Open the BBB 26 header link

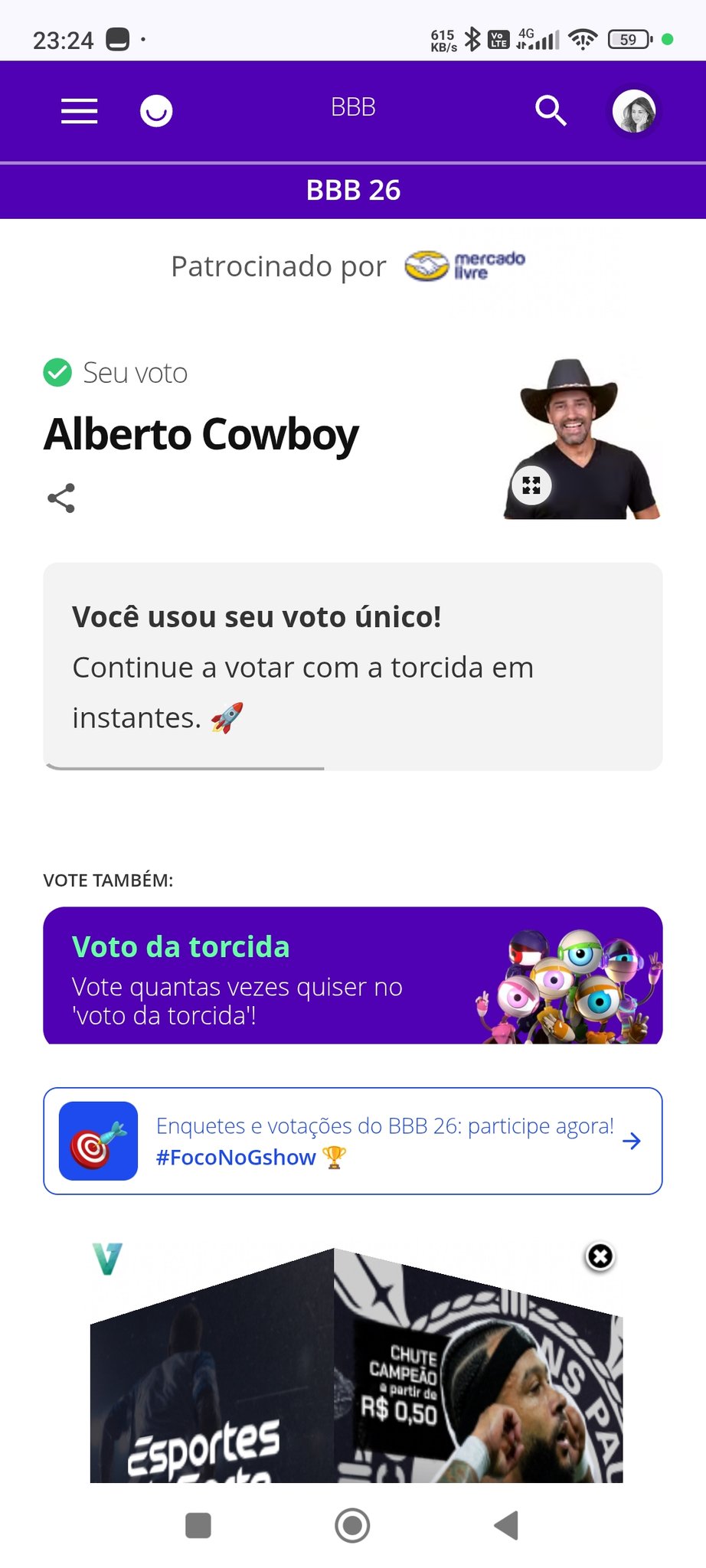pos(353,190)
